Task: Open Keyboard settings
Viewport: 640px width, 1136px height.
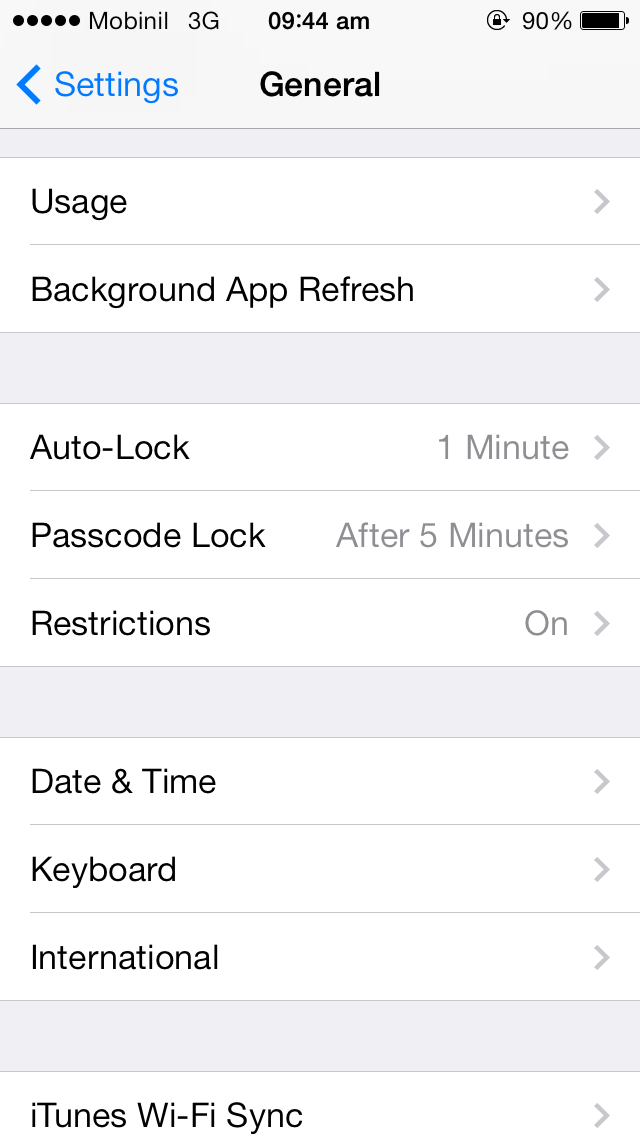Action: pos(320,869)
